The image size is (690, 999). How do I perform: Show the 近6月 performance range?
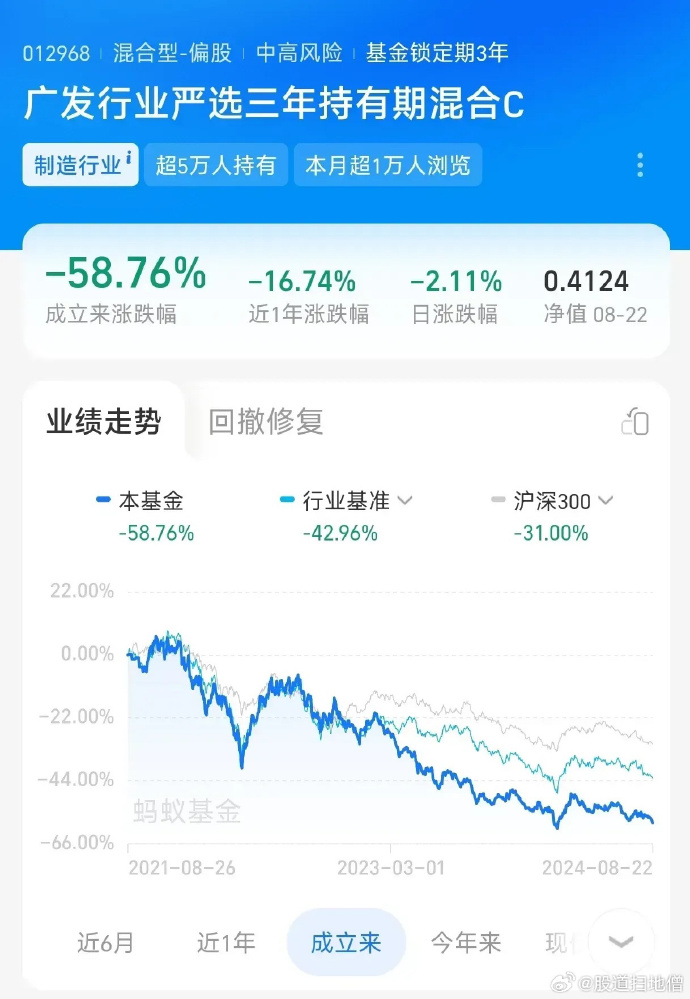105,942
